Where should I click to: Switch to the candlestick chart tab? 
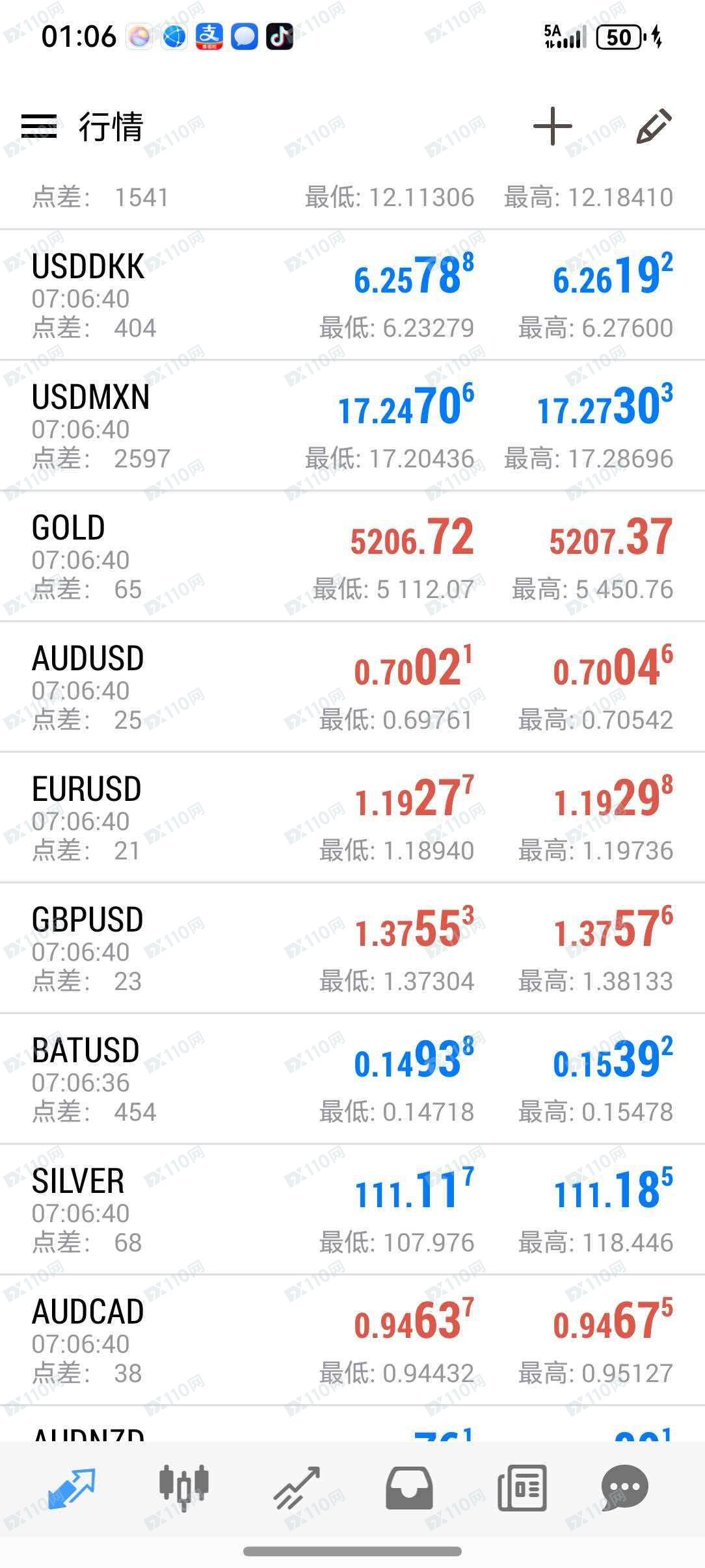[184, 1487]
